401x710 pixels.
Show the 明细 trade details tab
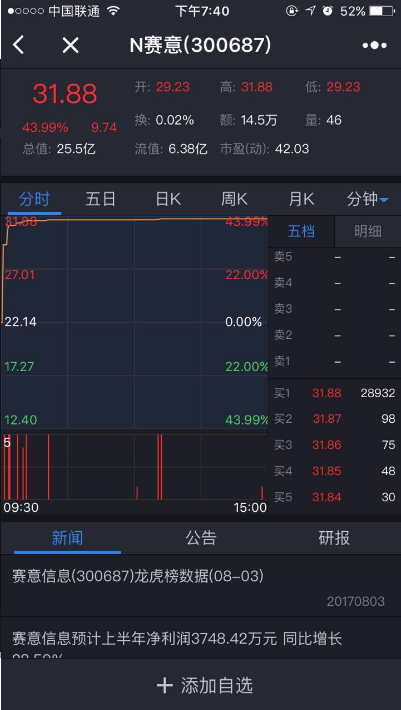368,231
